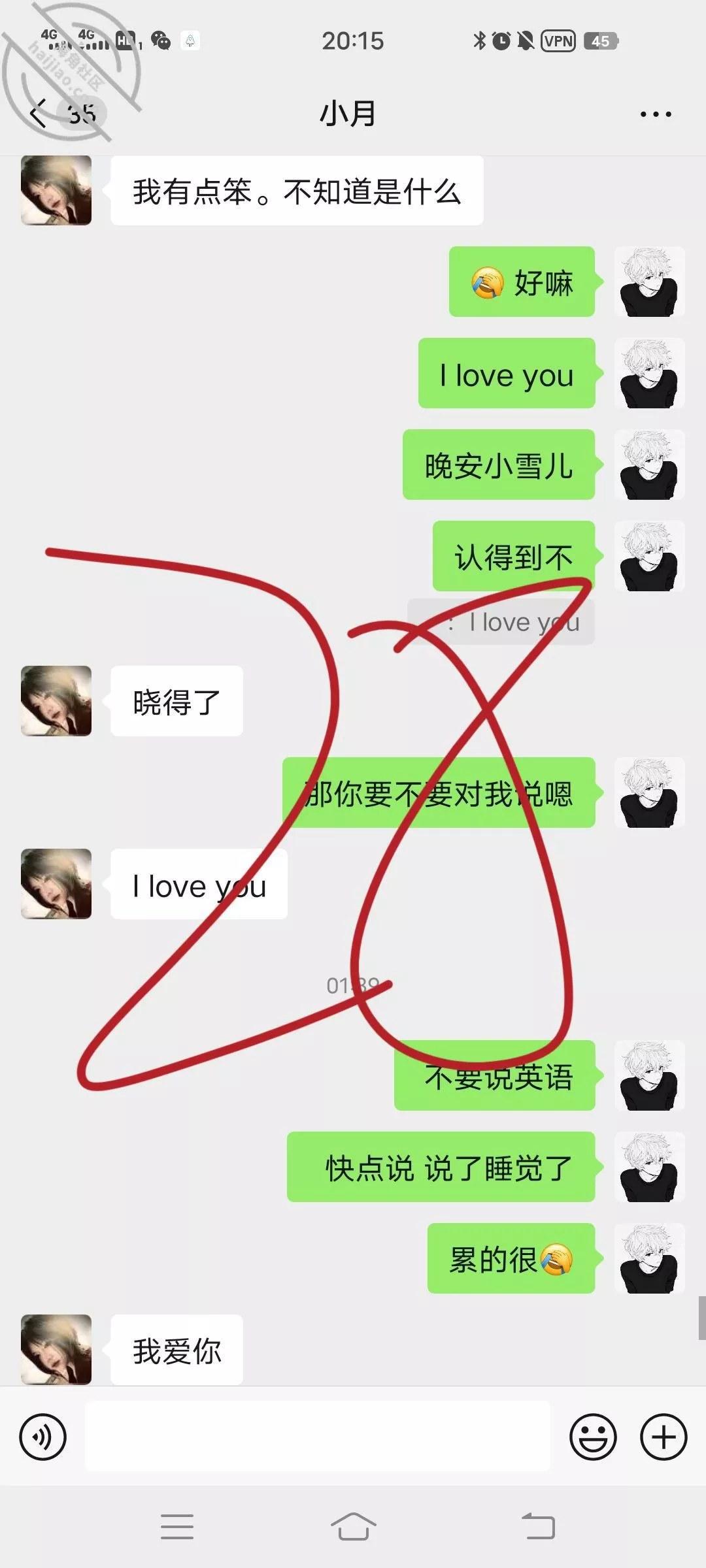706x1568 pixels.
Task: Open the emoji sticker panel
Action: (x=593, y=1437)
